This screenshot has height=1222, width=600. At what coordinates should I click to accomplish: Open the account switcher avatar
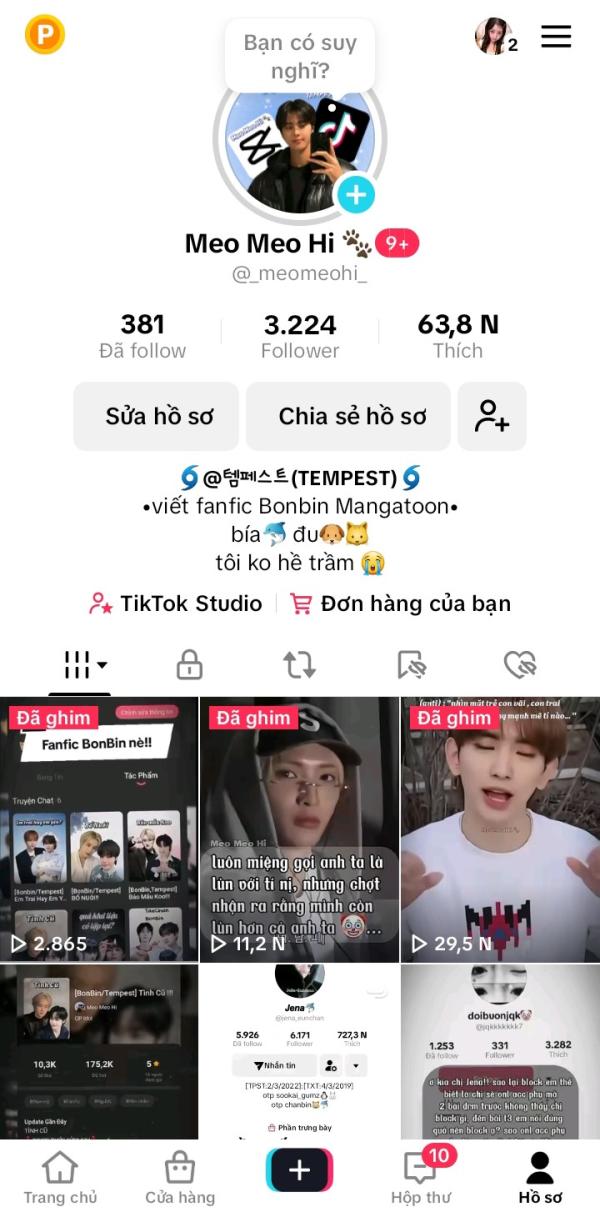point(492,36)
